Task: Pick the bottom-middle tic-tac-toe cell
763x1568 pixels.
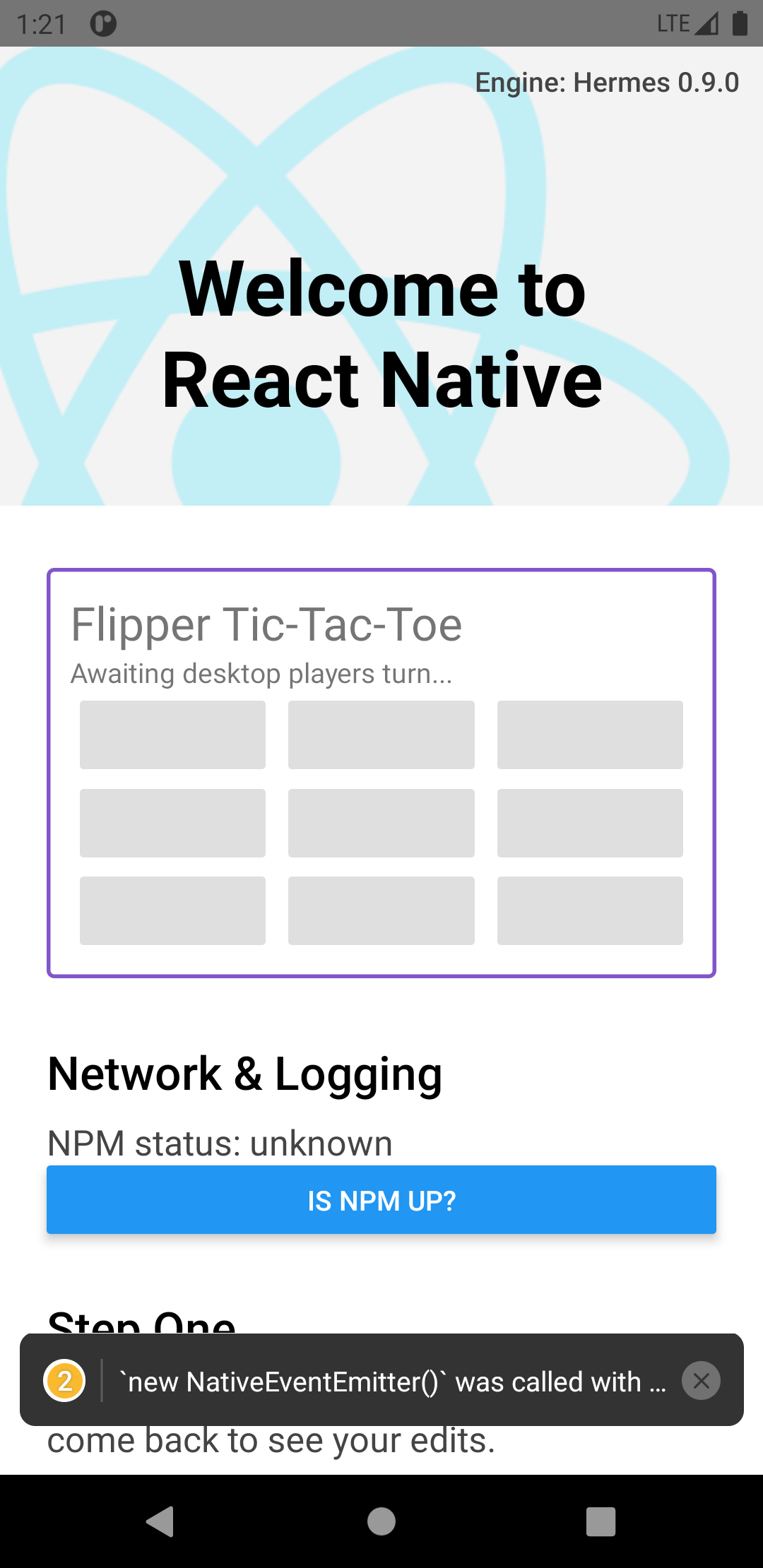Action: click(x=381, y=910)
